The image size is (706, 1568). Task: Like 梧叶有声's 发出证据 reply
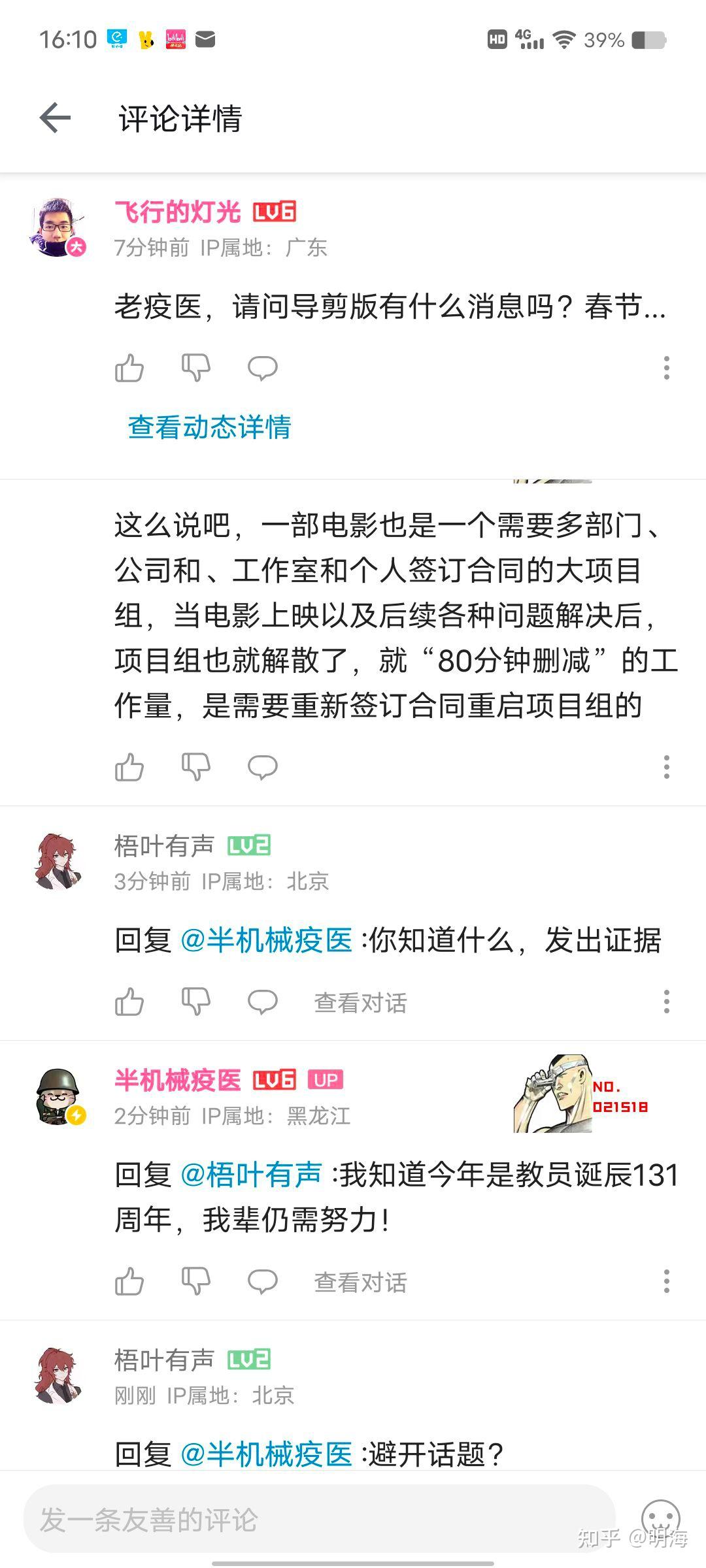click(129, 1002)
